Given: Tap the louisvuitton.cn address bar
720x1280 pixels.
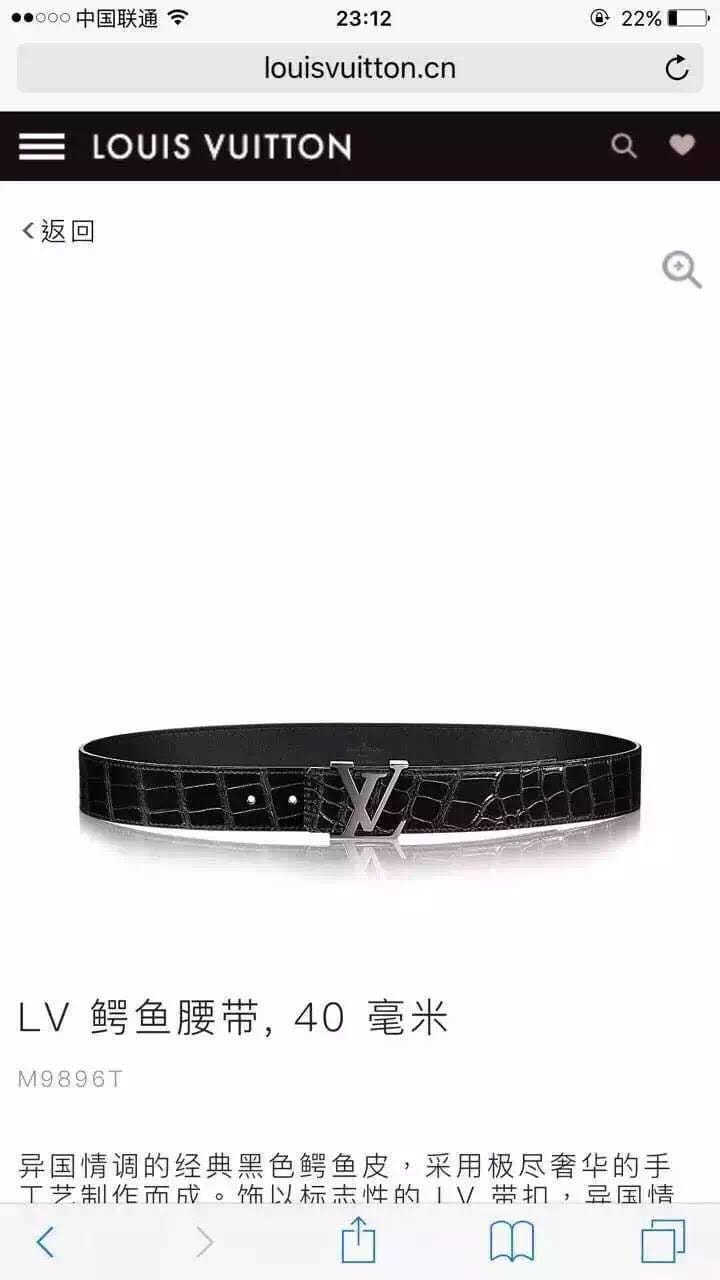Looking at the screenshot, I should point(360,68).
